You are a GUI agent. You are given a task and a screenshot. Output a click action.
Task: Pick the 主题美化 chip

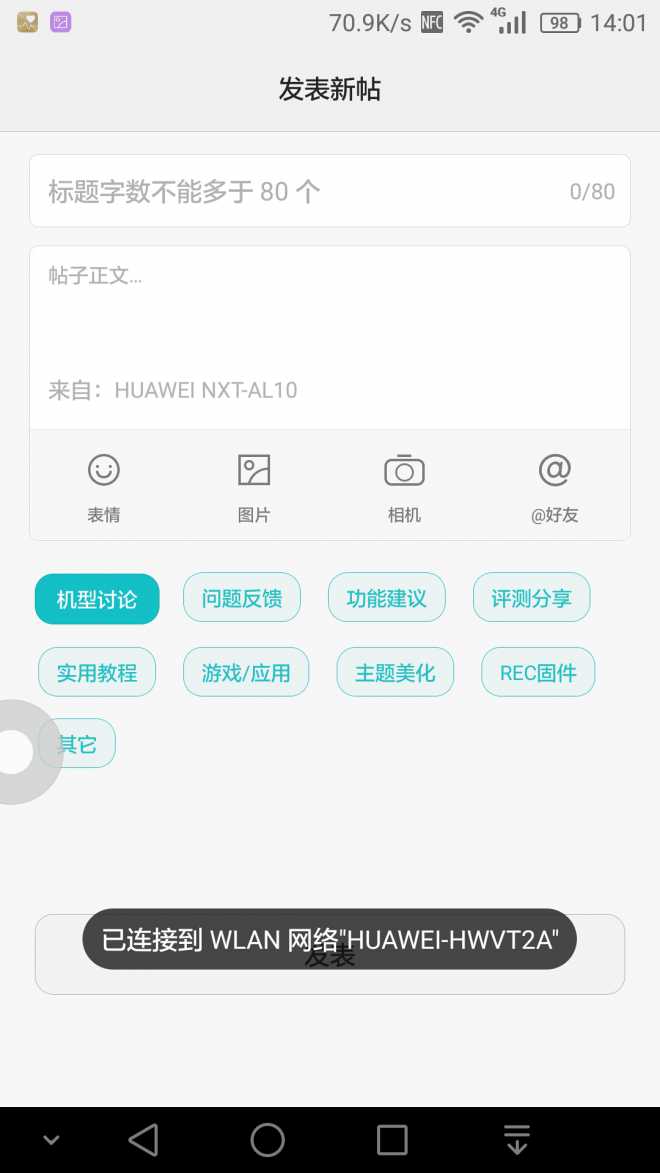(x=395, y=673)
